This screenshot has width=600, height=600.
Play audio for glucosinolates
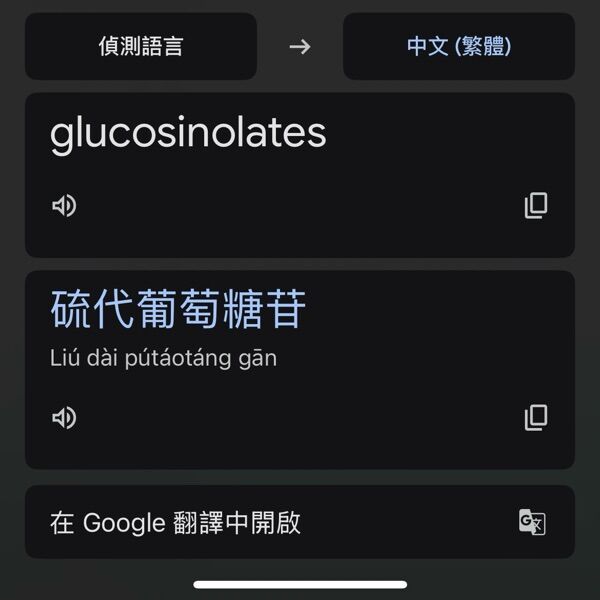[x=64, y=206]
